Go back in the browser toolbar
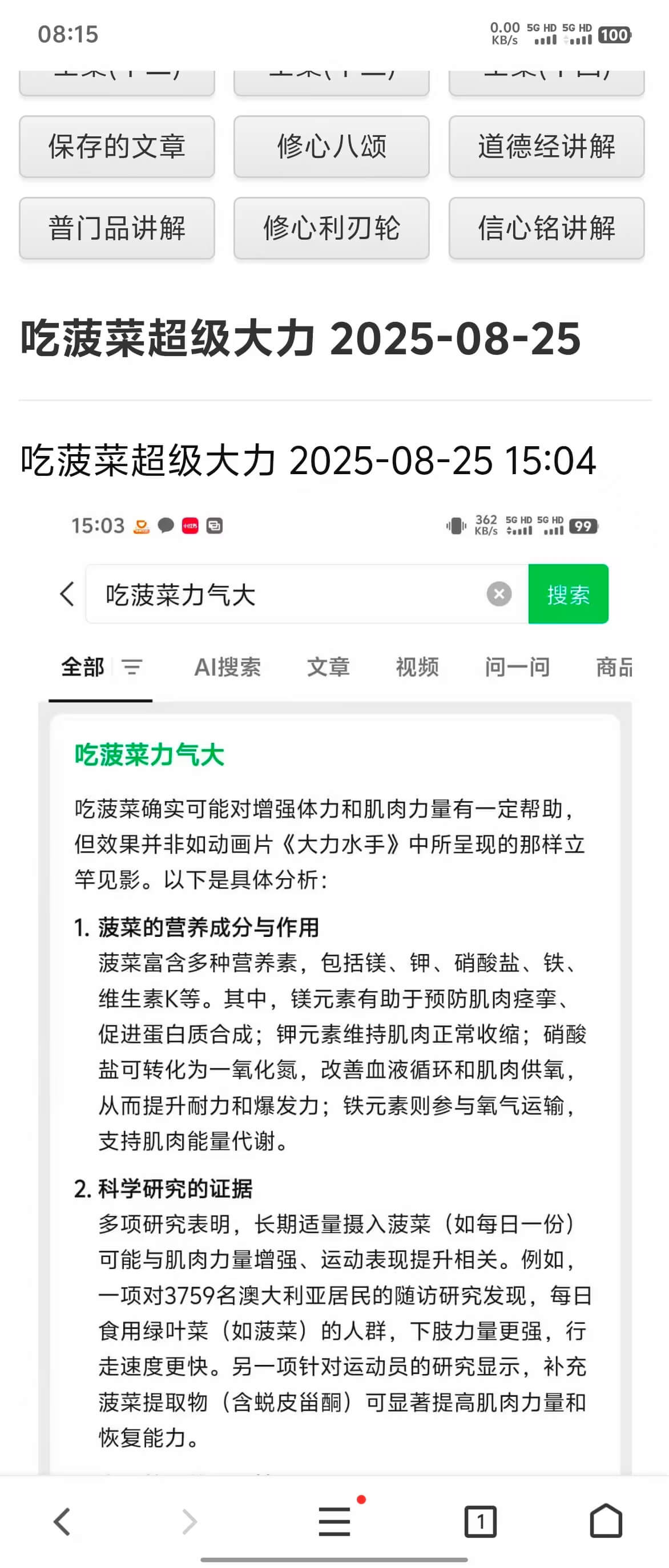This screenshot has width=669, height=1568. click(x=62, y=1521)
